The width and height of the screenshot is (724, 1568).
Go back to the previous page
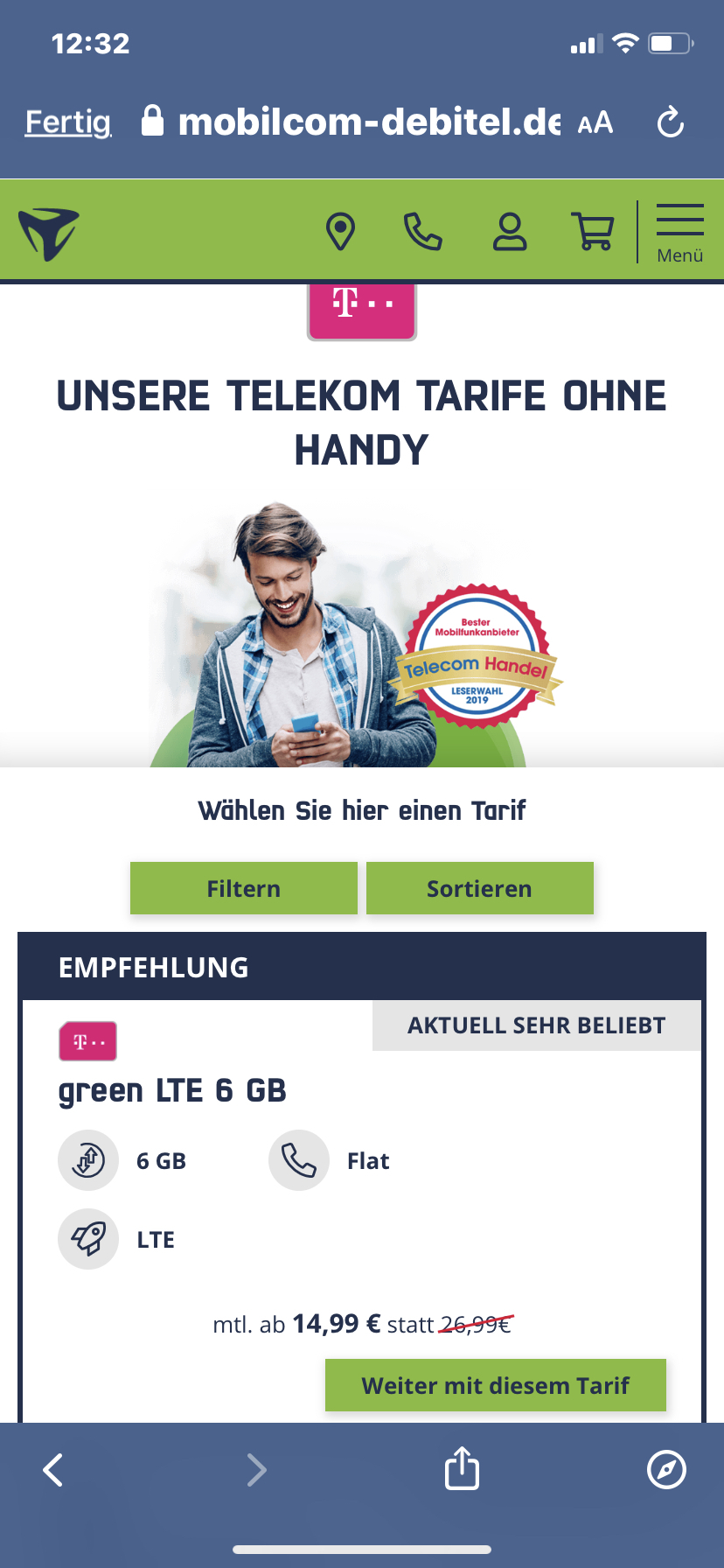53,1470
